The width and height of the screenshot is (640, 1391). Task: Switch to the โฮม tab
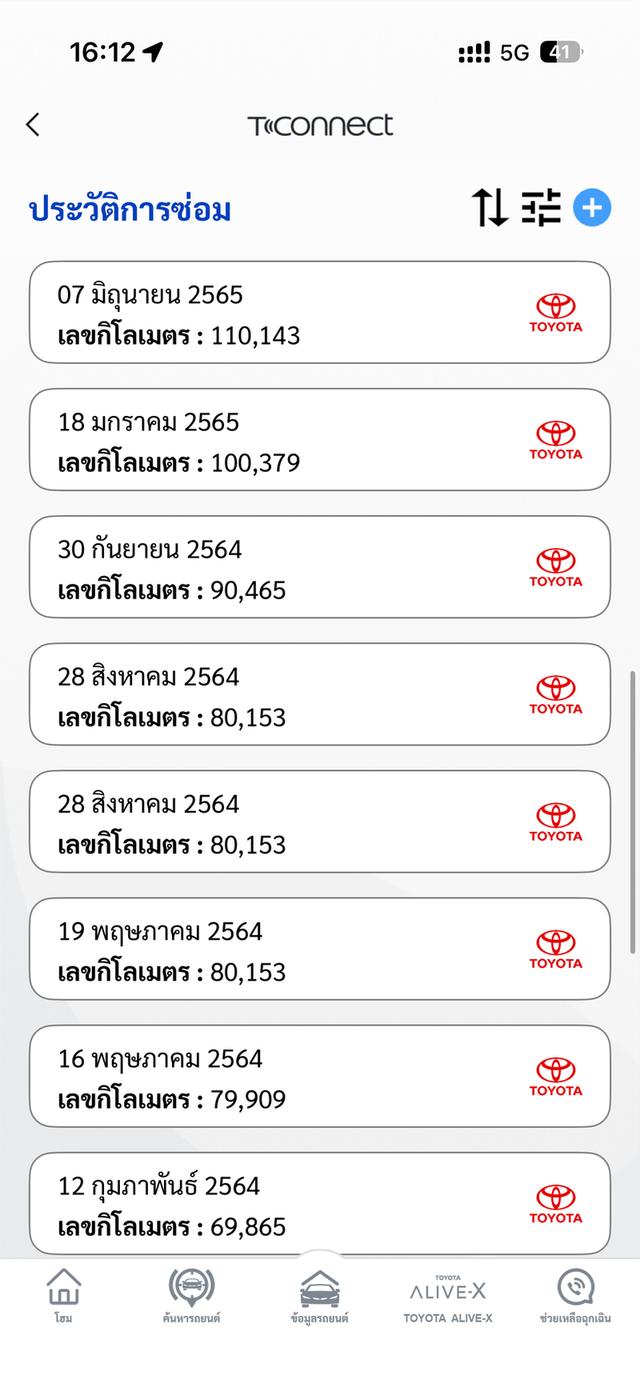click(64, 1296)
